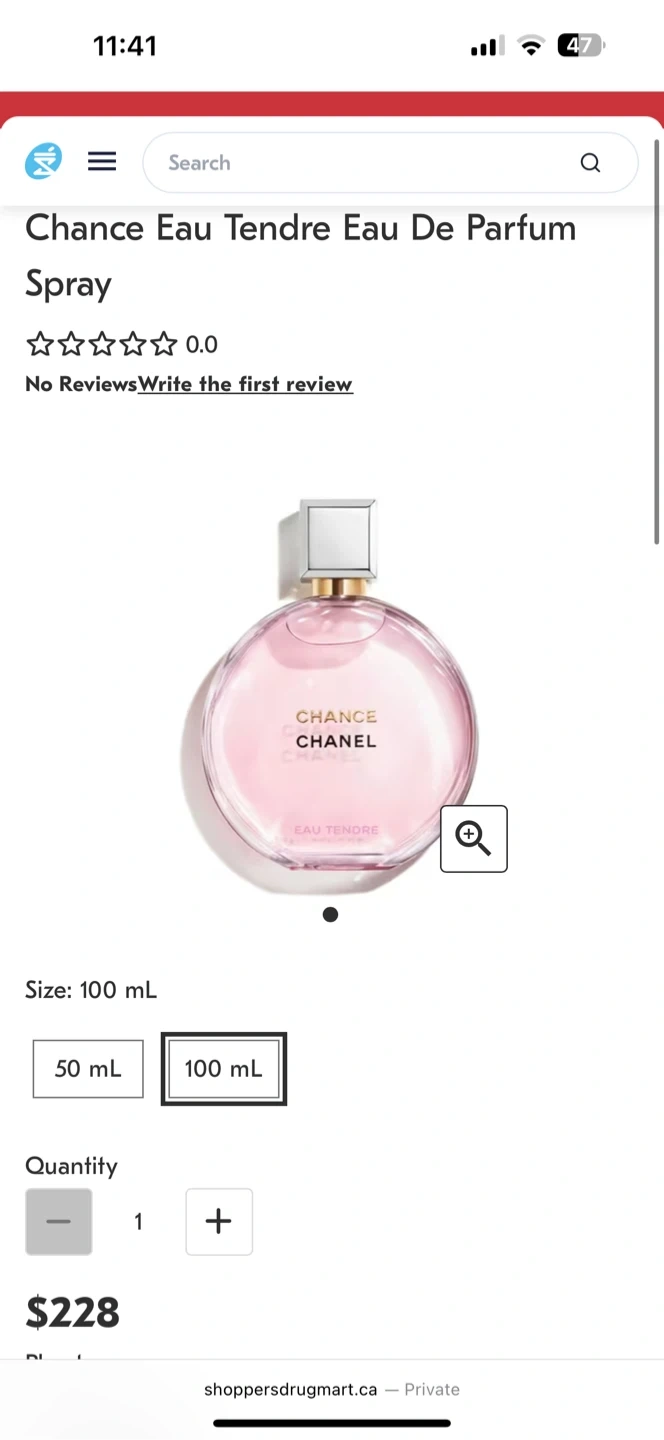This screenshot has height=1440, width=664.
Task: Select the 100 mL size
Action: tap(224, 1069)
